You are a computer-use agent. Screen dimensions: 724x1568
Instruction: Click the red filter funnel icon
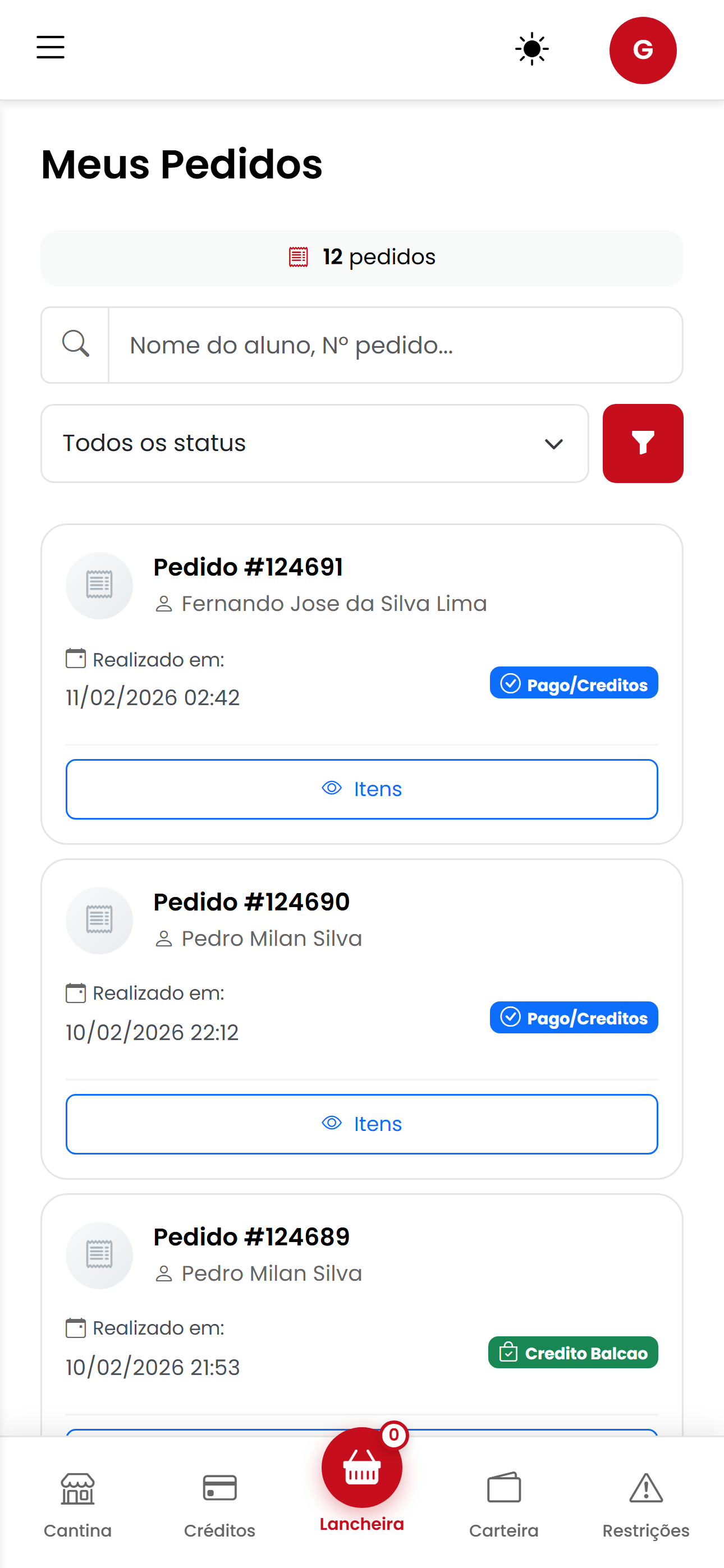(x=643, y=443)
